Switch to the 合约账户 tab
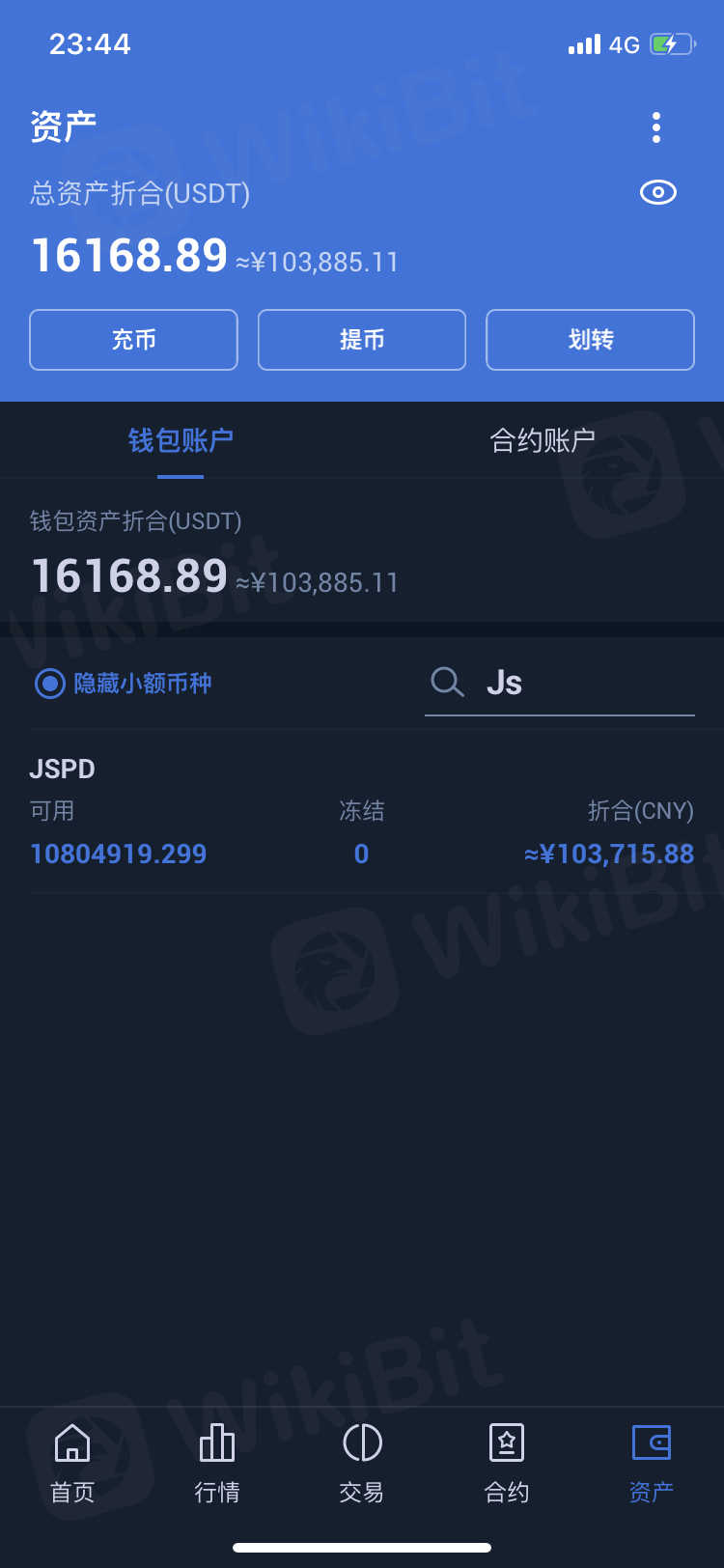The width and height of the screenshot is (724, 1568). pyautogui.click(x=542, y=441)
